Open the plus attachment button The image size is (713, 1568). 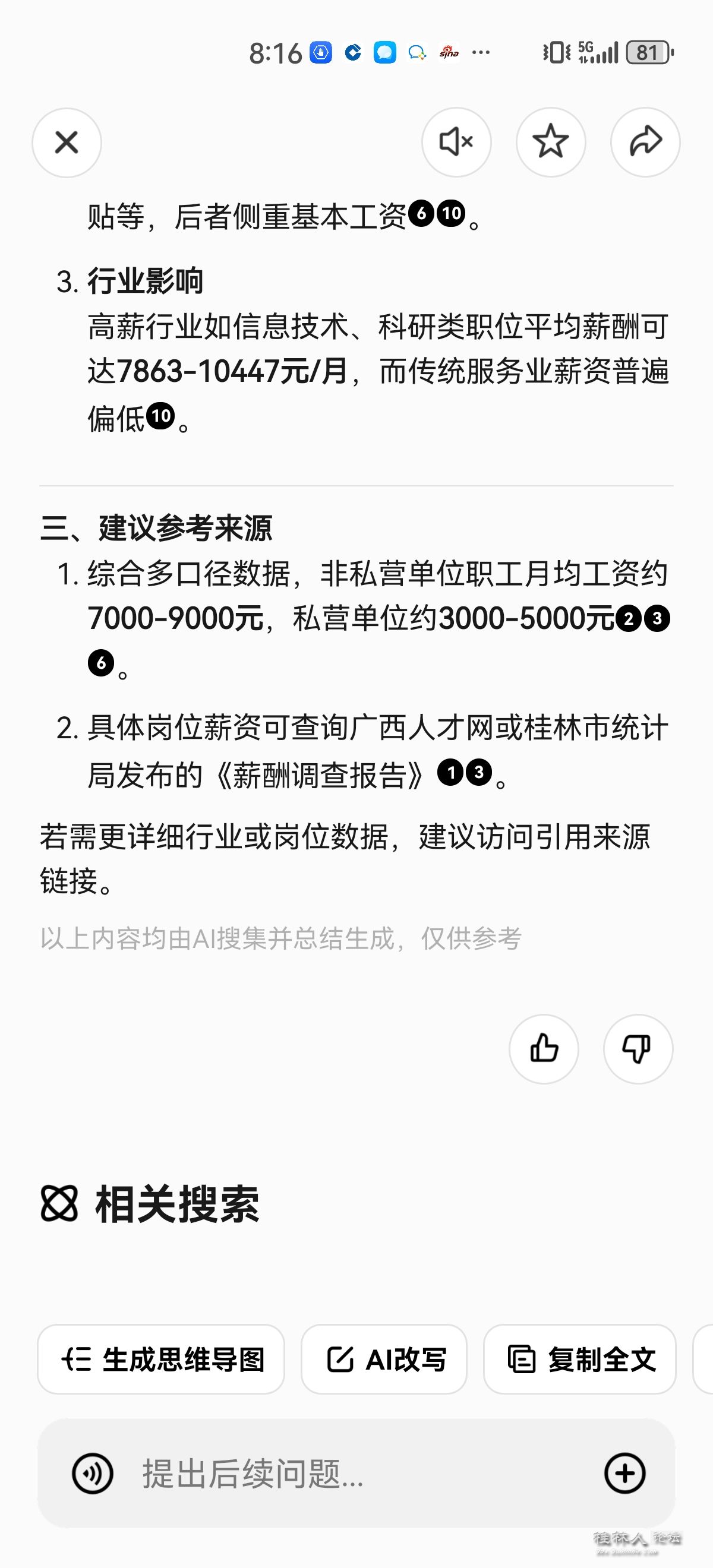[x=624, y=1474]
